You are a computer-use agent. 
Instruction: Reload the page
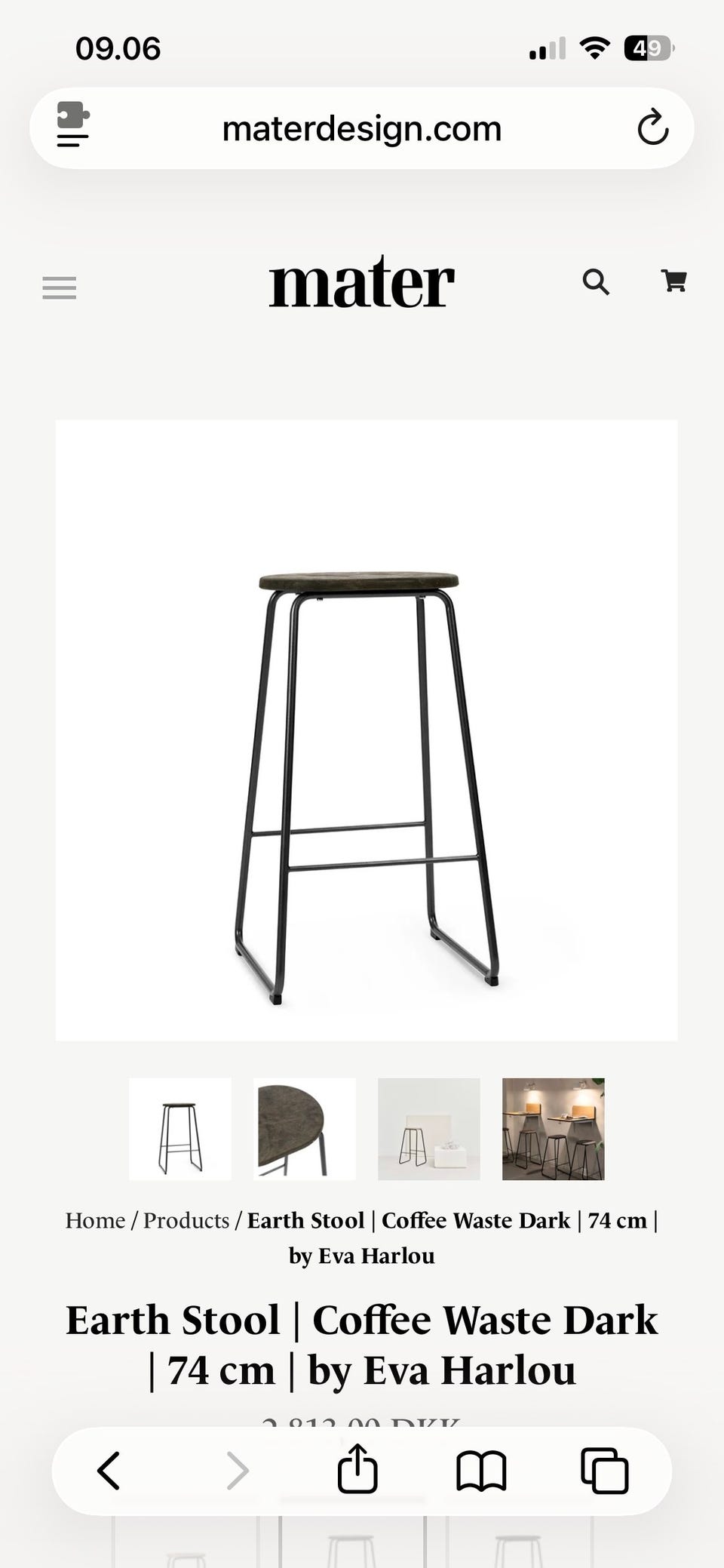click(652, 128)
